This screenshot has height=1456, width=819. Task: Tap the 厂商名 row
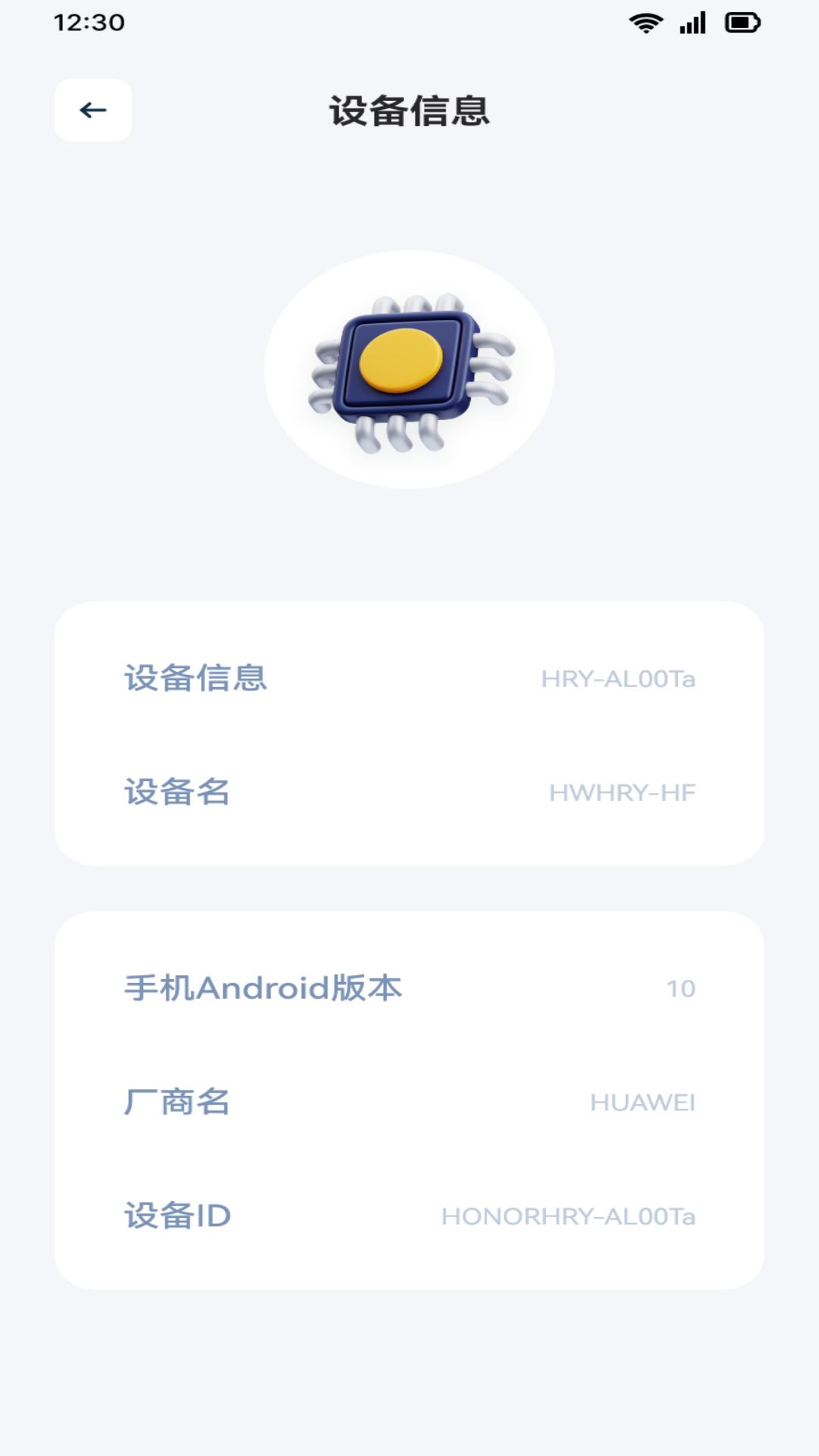click(x=409, y=1104)
